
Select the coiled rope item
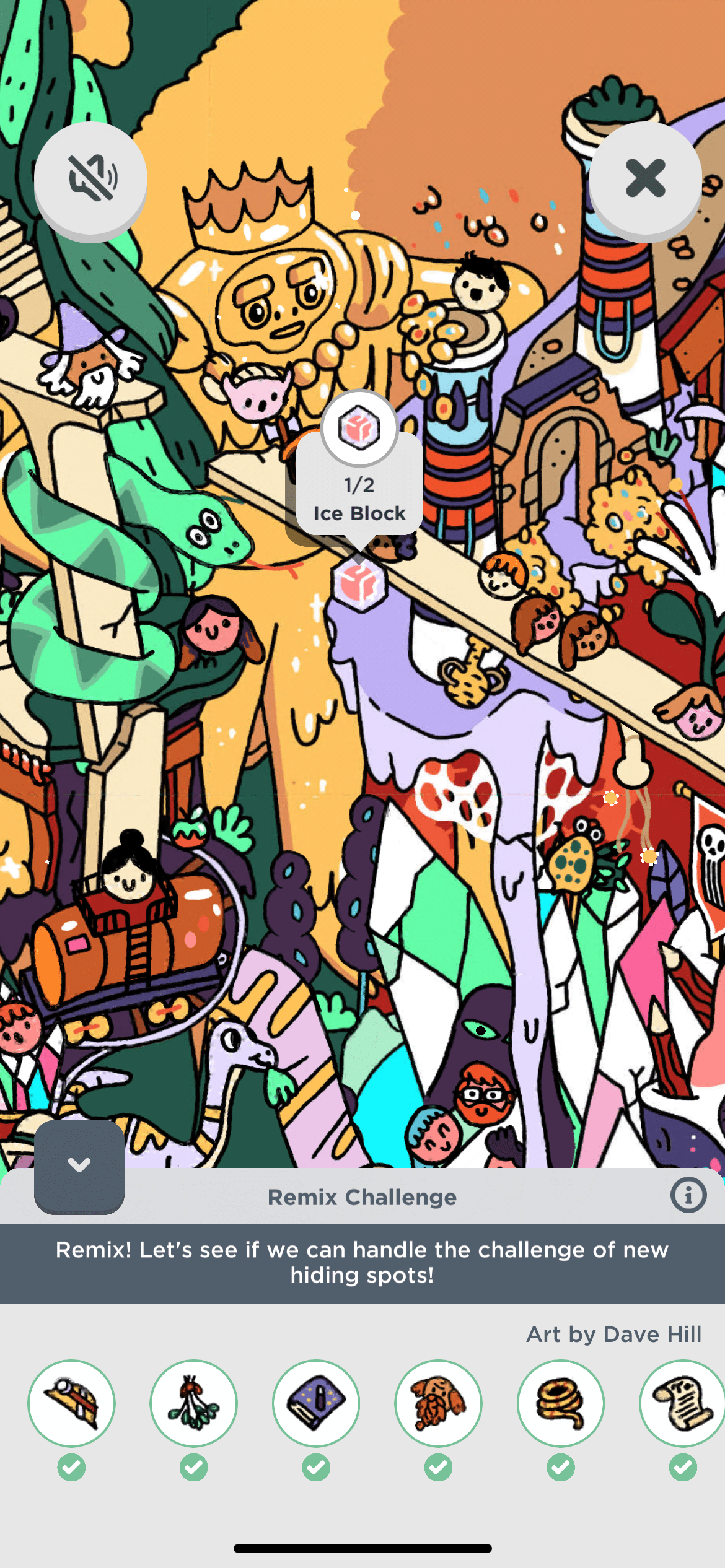click(560, 1403)
